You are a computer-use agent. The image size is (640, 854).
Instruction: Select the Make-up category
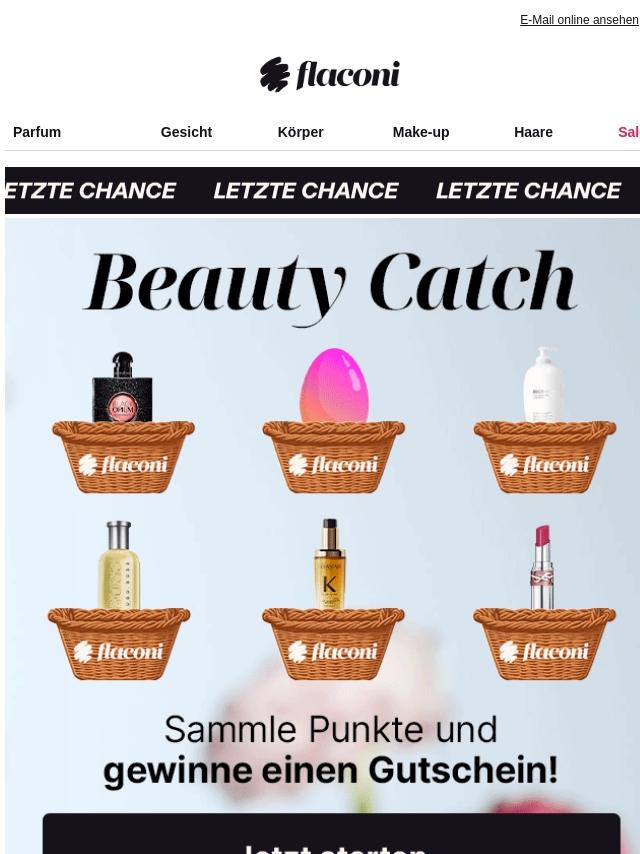coord(420,132)
